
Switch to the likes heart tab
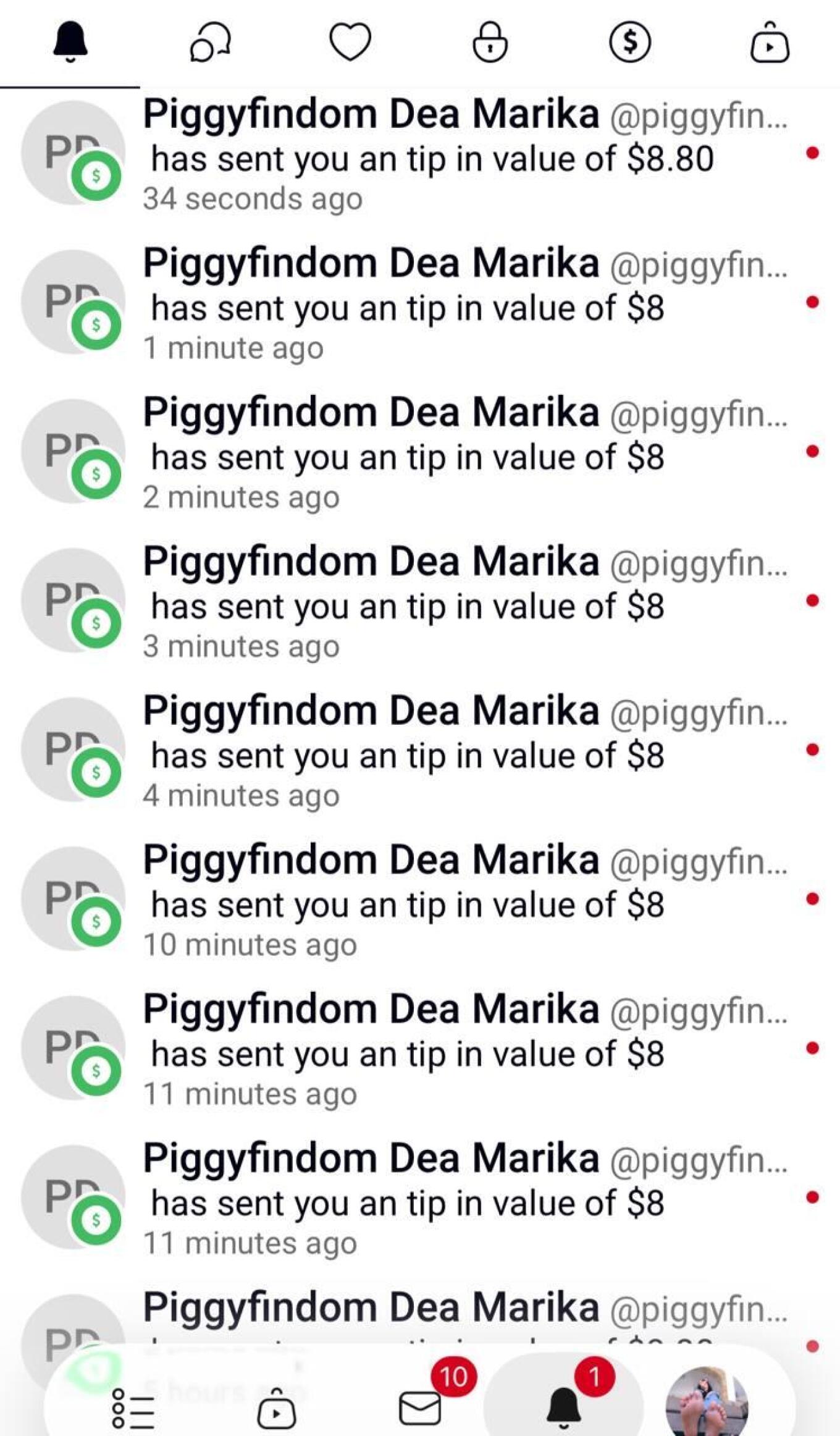tap(350, 43)
